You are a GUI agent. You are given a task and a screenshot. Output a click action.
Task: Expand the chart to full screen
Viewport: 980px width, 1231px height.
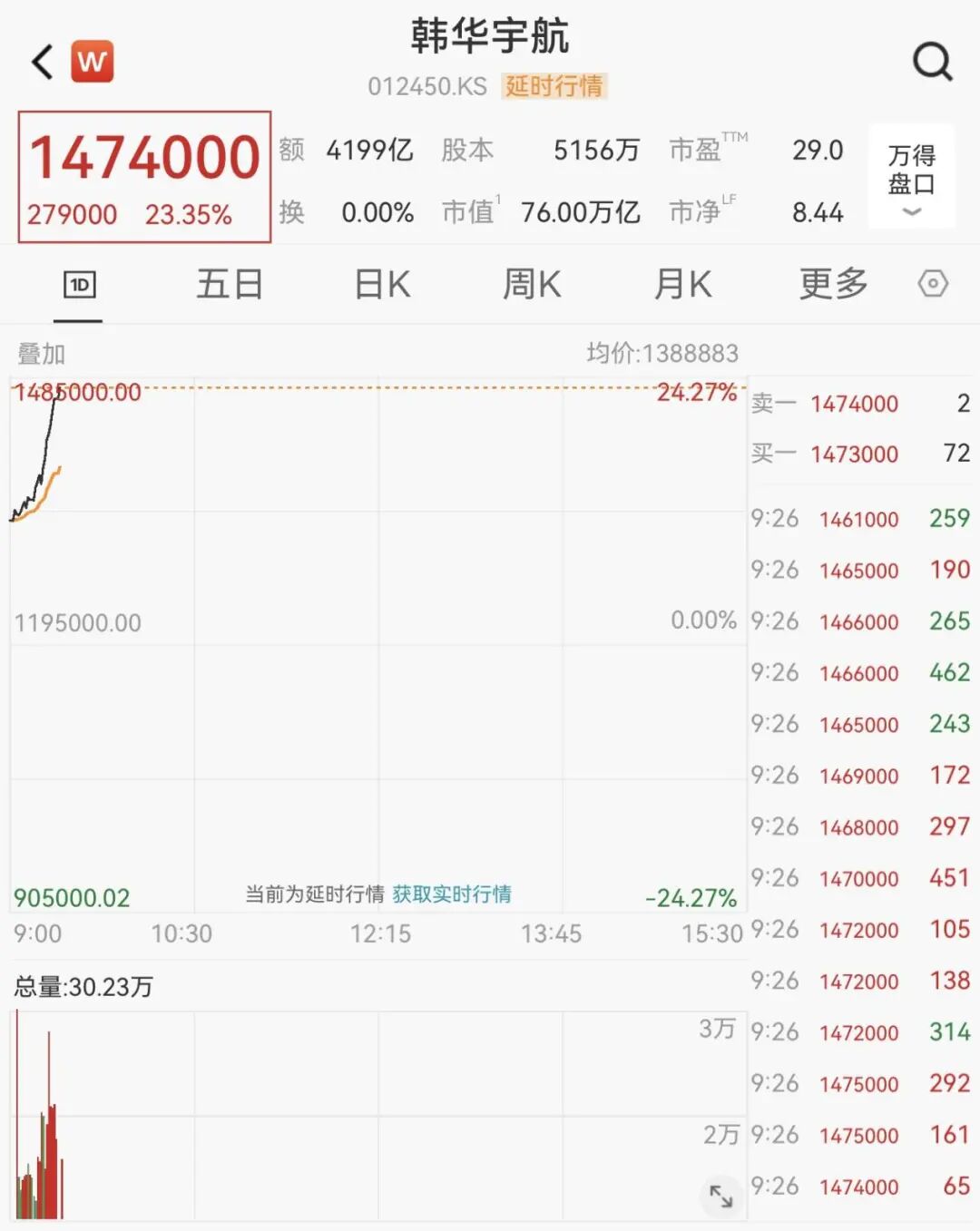click(x=721, y=1197)
